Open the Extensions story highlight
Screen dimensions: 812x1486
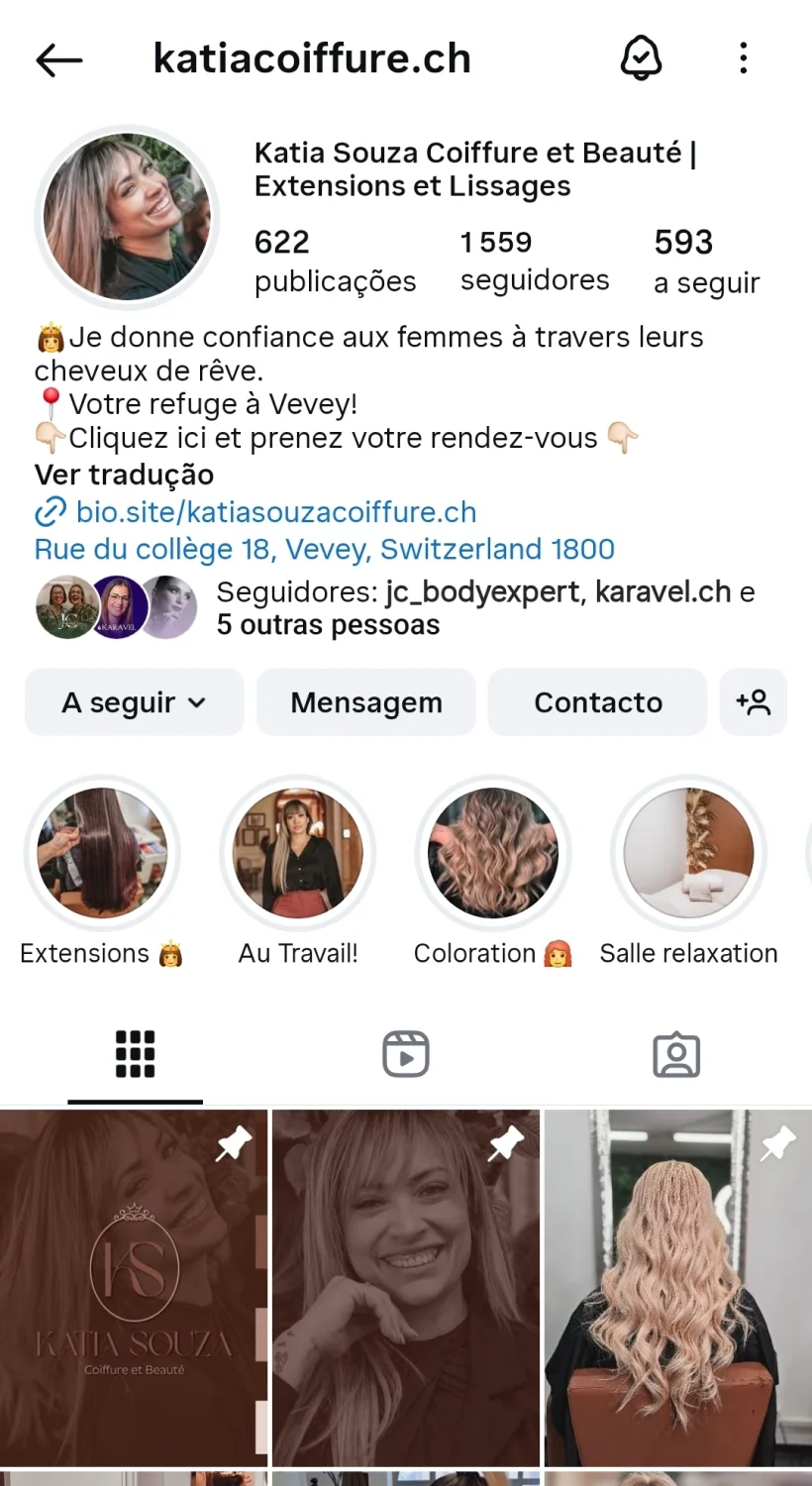coord(102,853)
